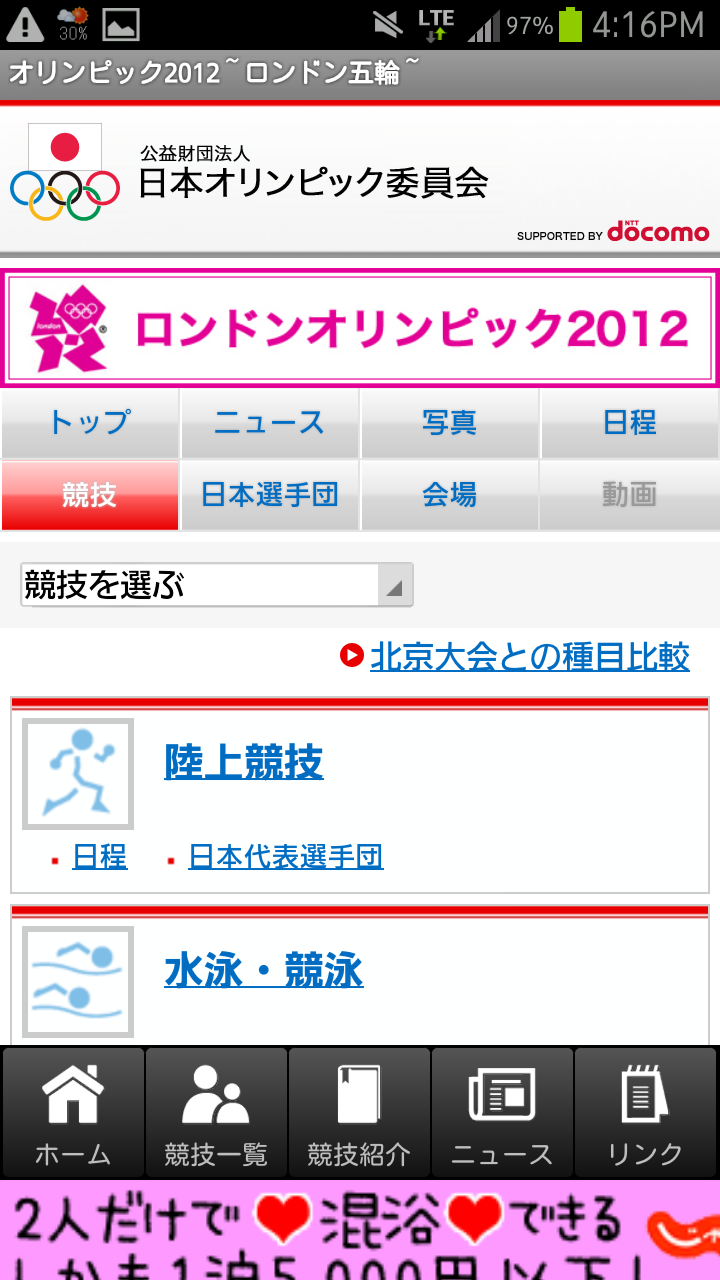The image size is (720, 1280).
Task: Open the 北京大会との種目比較 link
Action: [530, 657]
